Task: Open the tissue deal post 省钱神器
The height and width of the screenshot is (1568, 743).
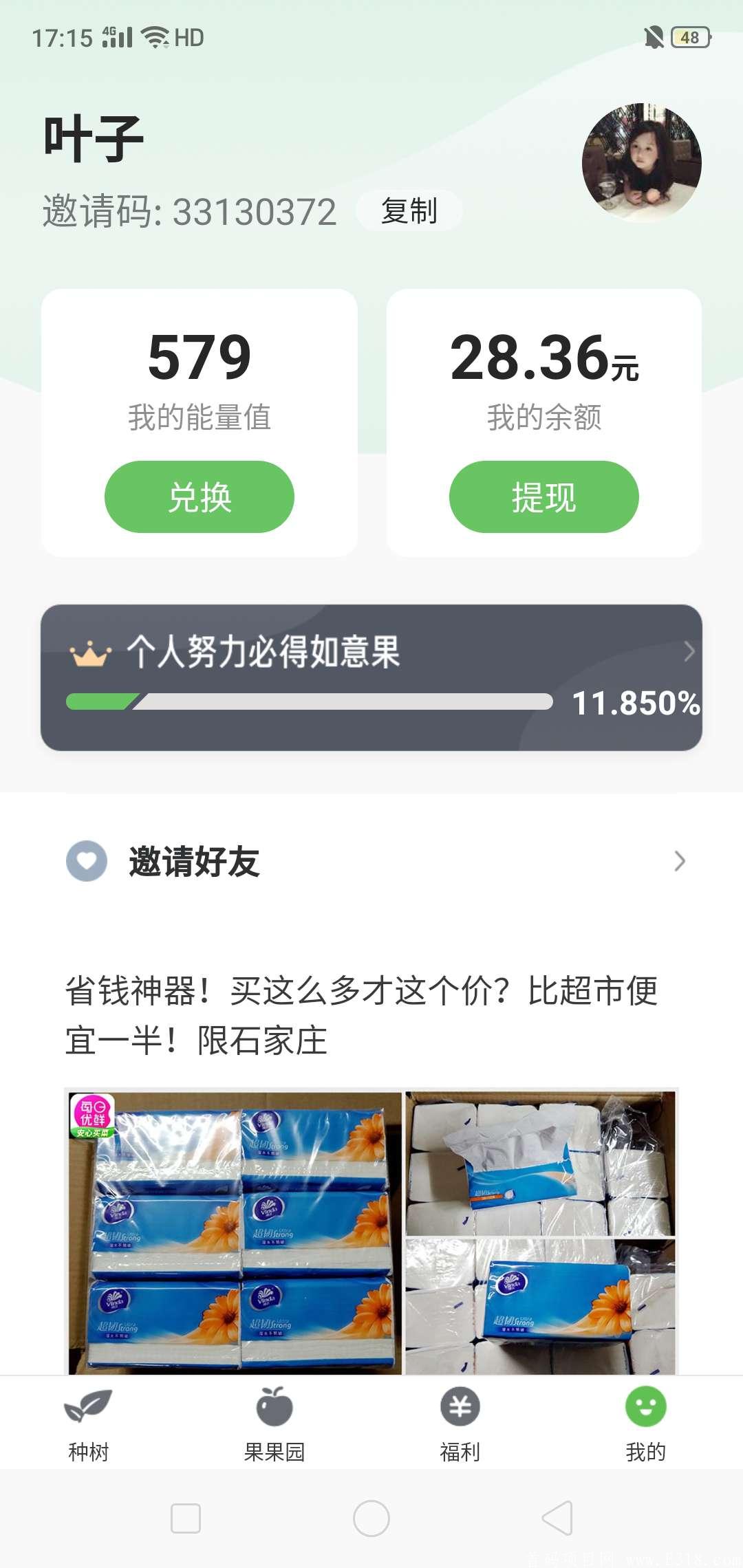Action: pos(362,1015)
